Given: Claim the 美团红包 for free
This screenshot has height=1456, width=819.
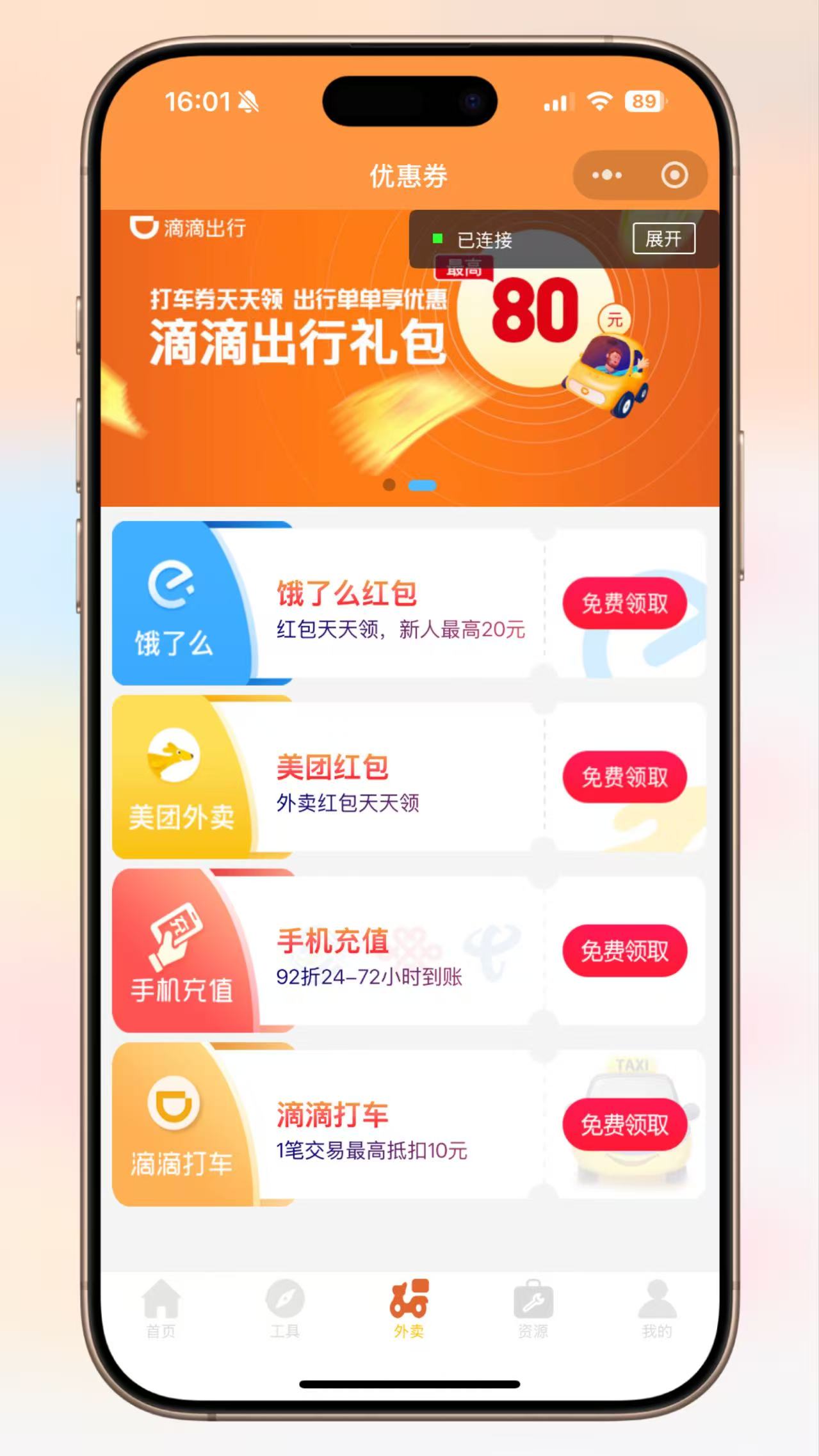Looking at the screenshot, I should tap(624, 776).
